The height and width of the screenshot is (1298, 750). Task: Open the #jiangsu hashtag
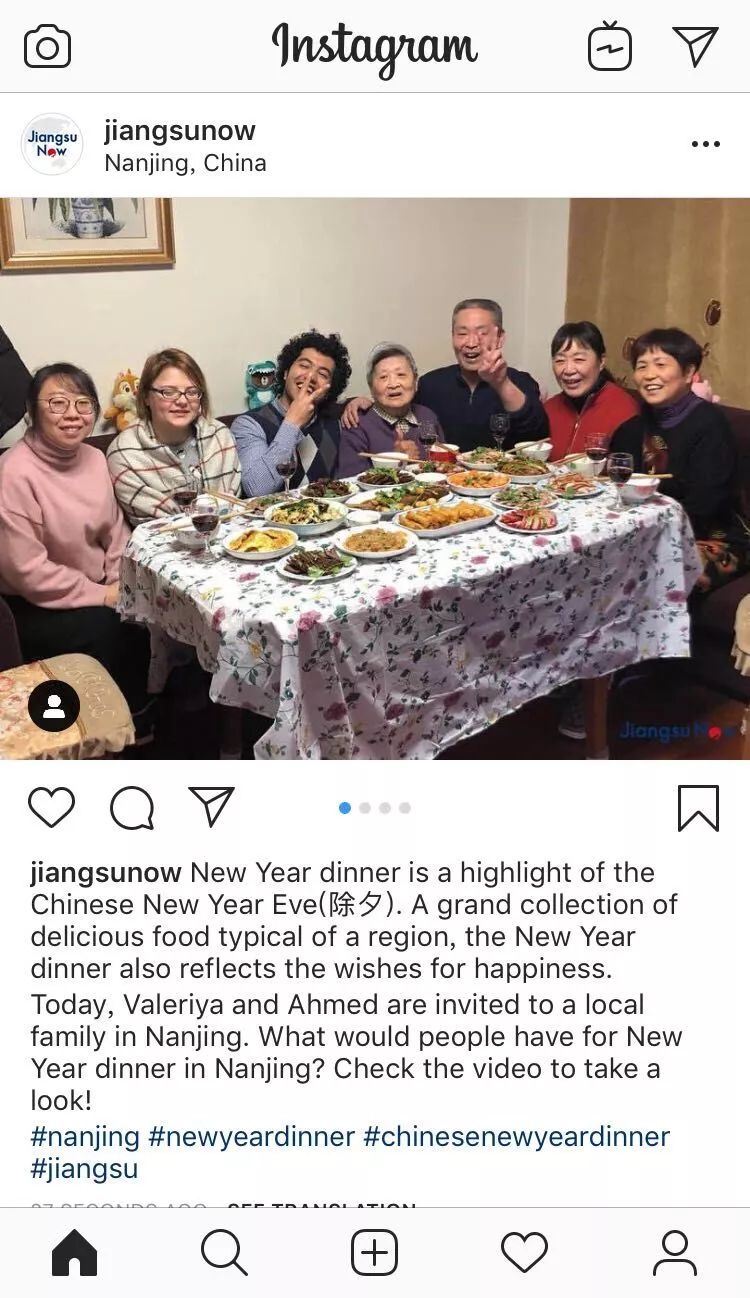tap(84, 1169)
